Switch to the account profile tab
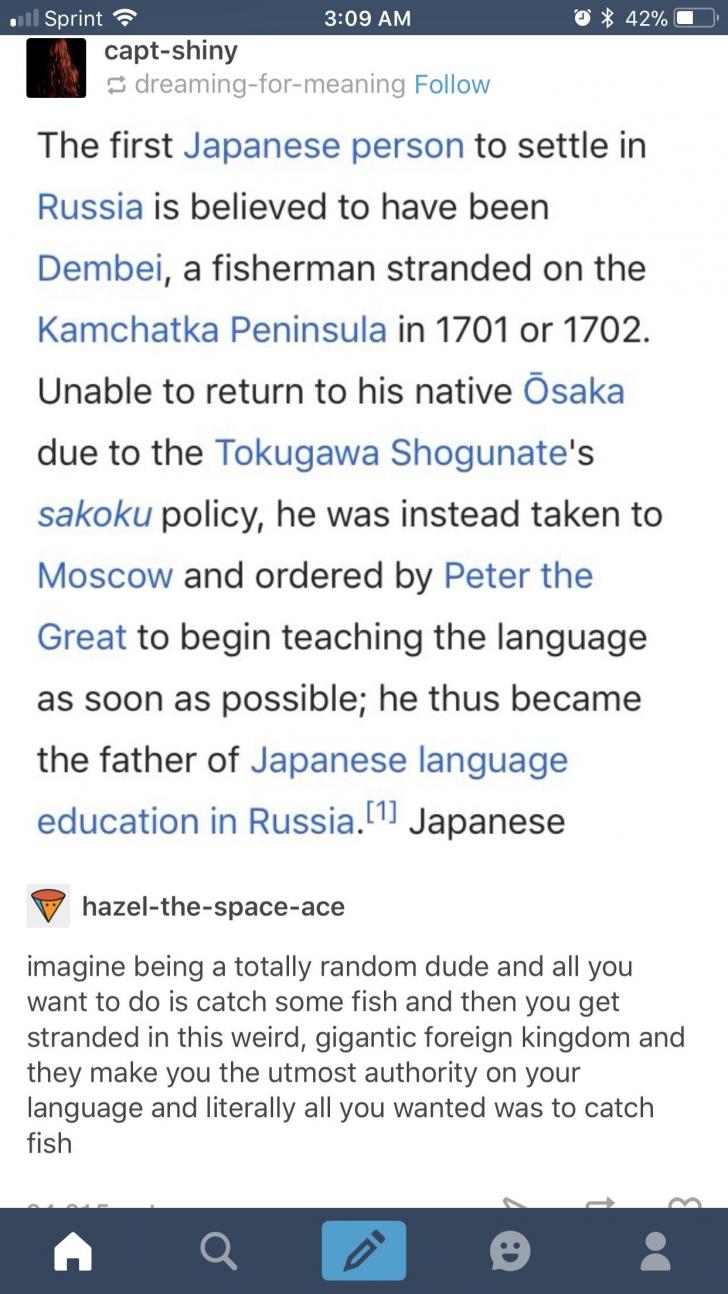 [655, 1250]
